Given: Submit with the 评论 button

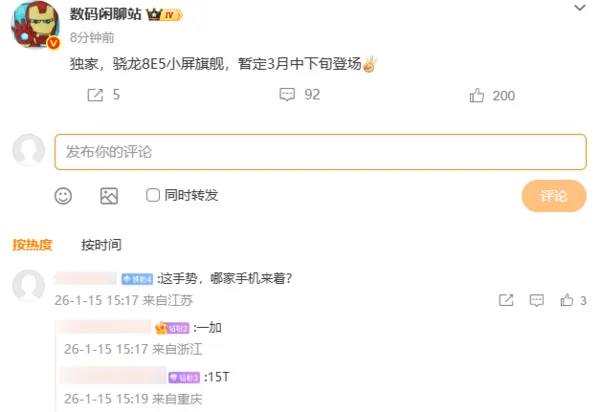Looking at the screenshot, I should [x=553, y=196].
